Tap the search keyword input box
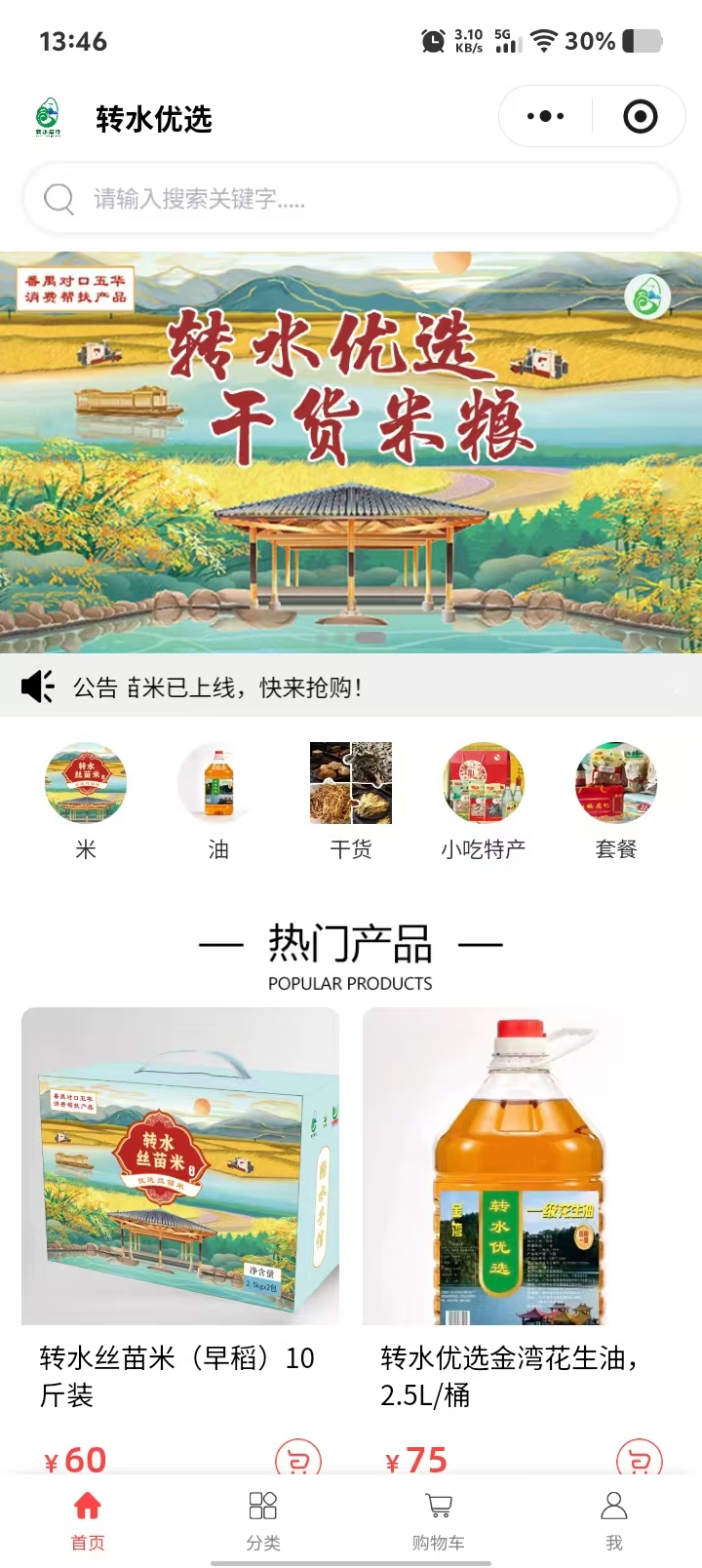 point(351,199)
